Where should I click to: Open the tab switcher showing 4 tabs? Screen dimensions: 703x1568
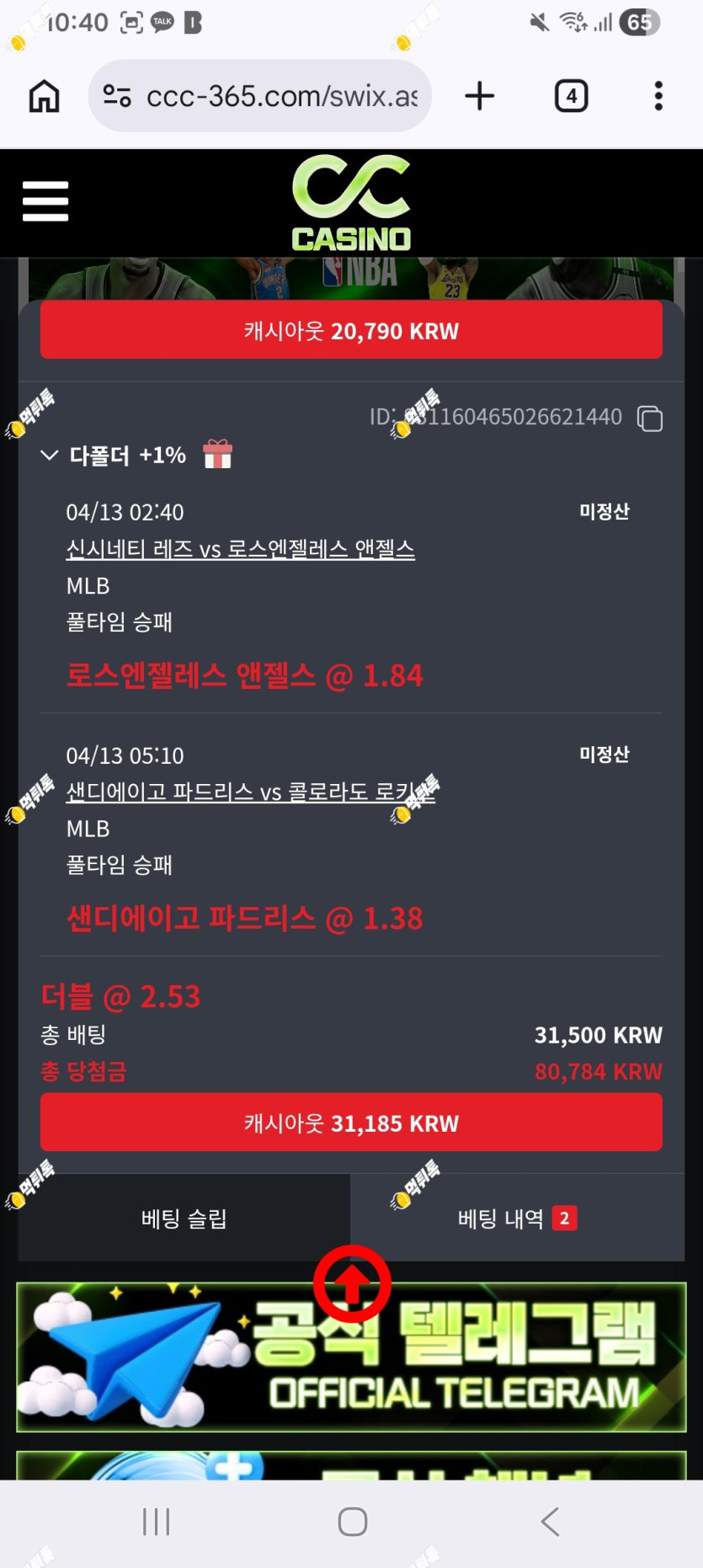pyautogui.click(x=572, y=96)
